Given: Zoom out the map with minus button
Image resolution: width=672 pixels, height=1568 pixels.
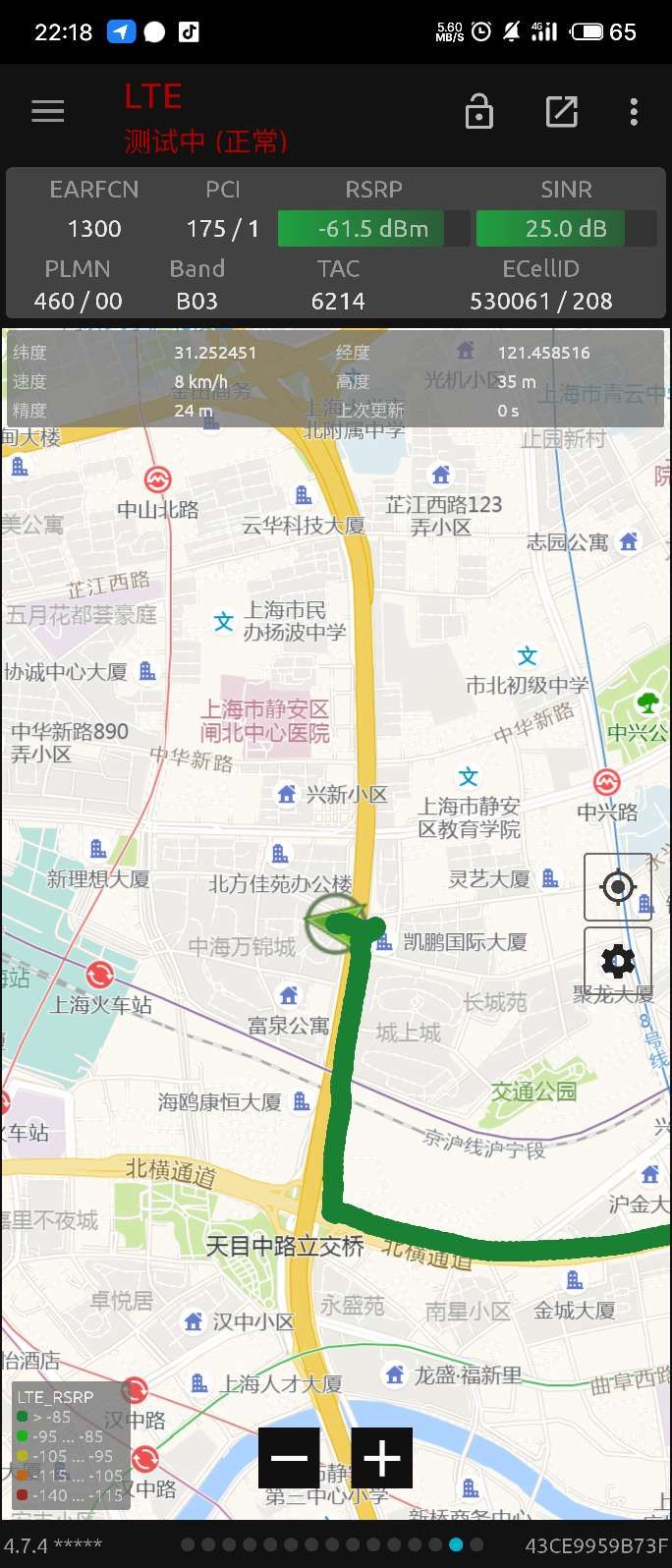Looking at the screenshot, I should coord(289,1458).
